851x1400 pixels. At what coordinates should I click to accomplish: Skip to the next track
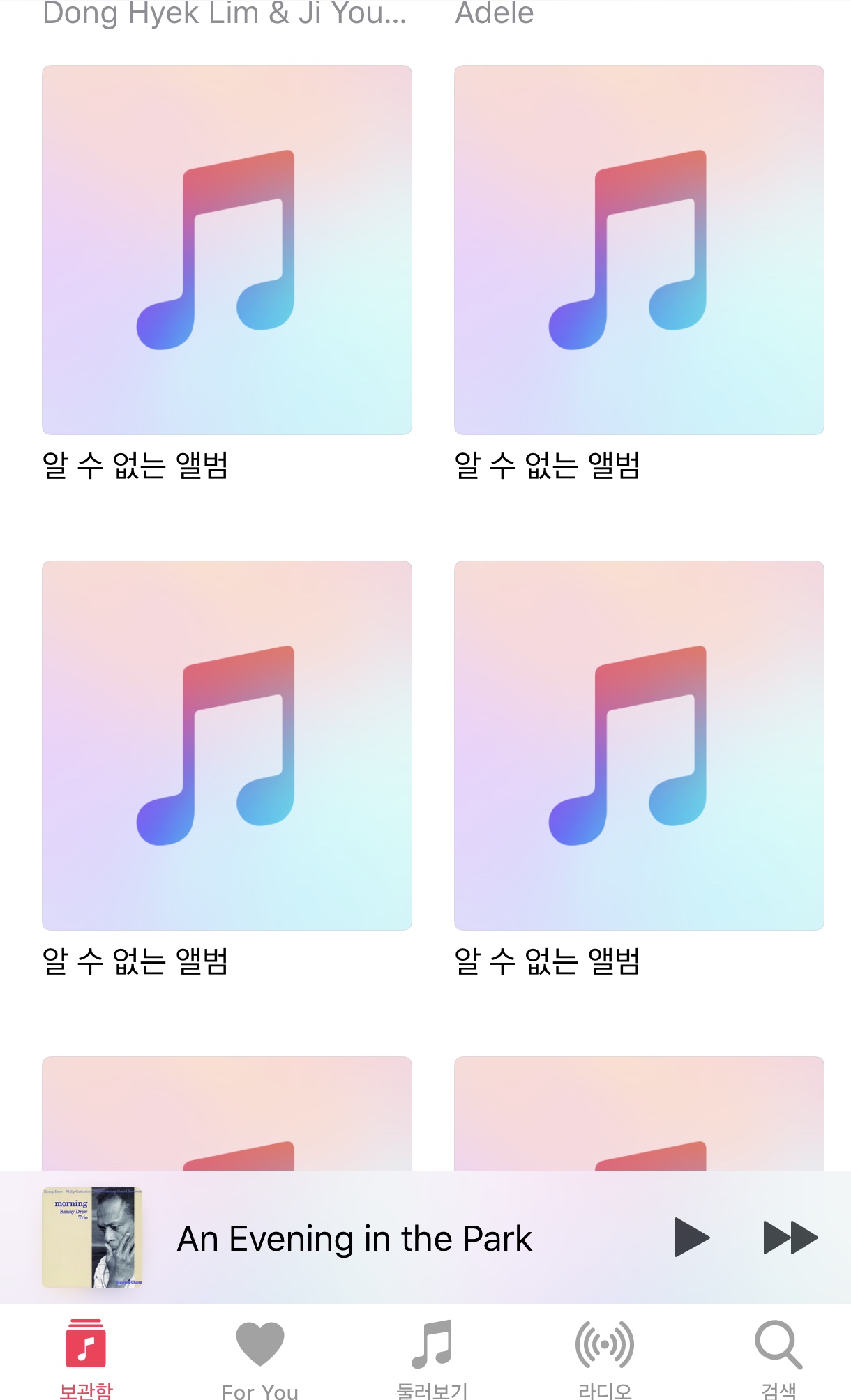click(x=790, y=1238)
